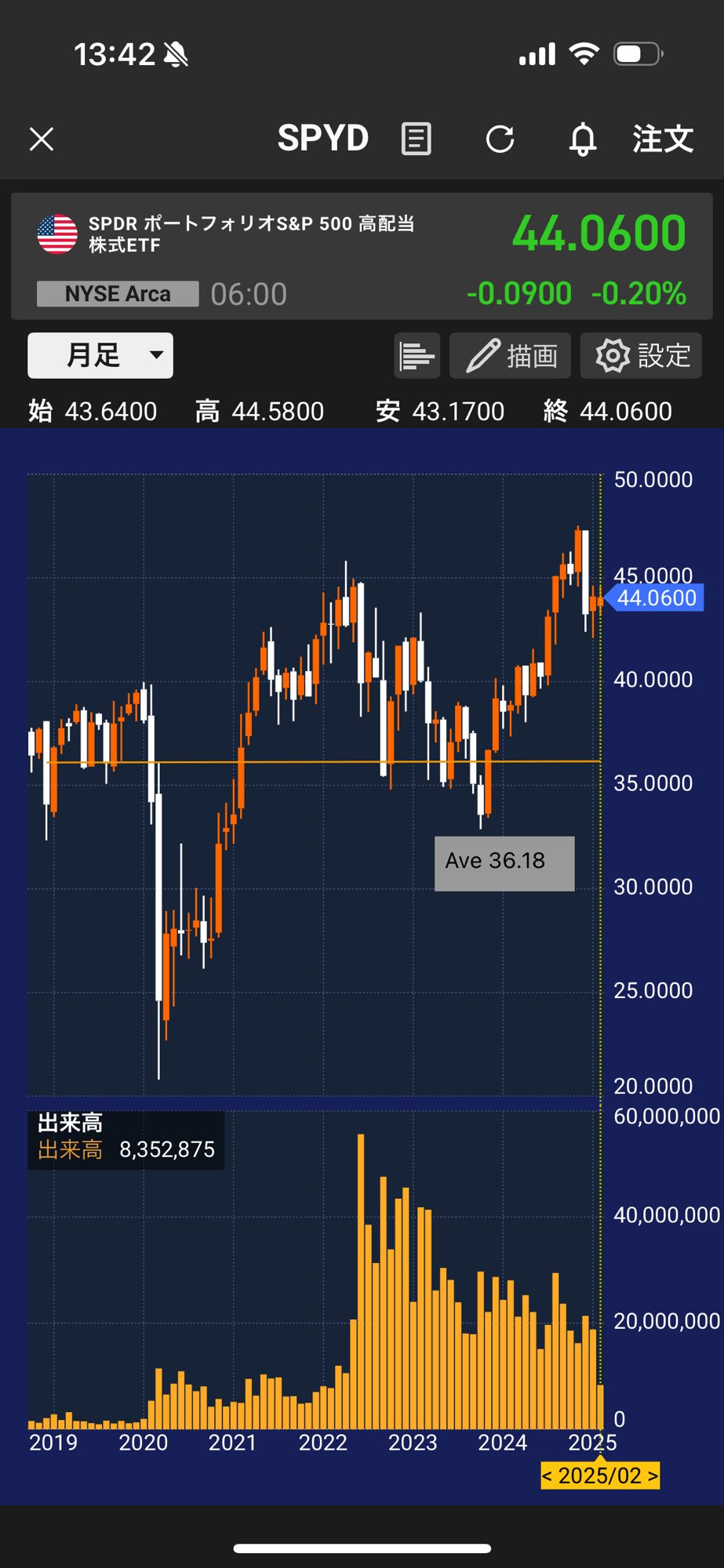Screen dimensions: 724x1568
Task: Close the SPYD chart screen
Action: 42,140
